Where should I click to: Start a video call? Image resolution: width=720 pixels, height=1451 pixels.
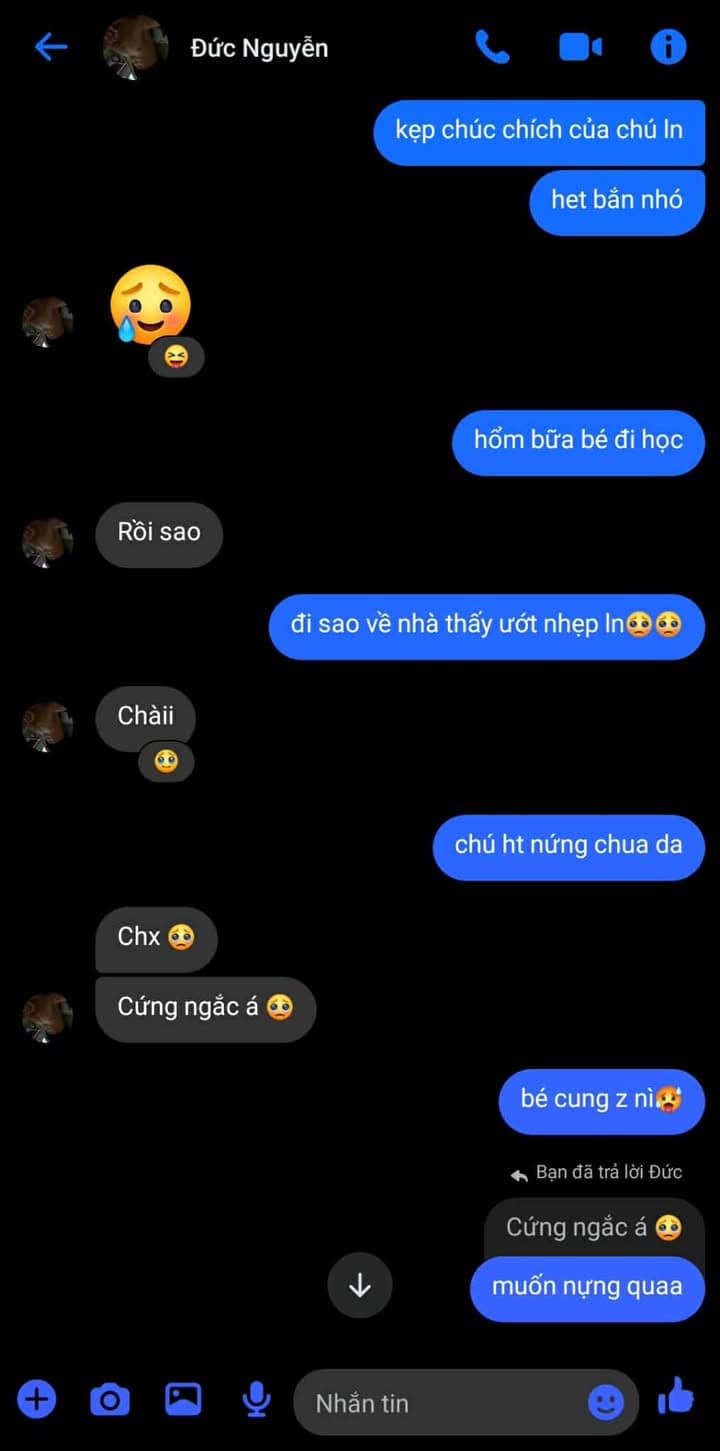point(580,47)
